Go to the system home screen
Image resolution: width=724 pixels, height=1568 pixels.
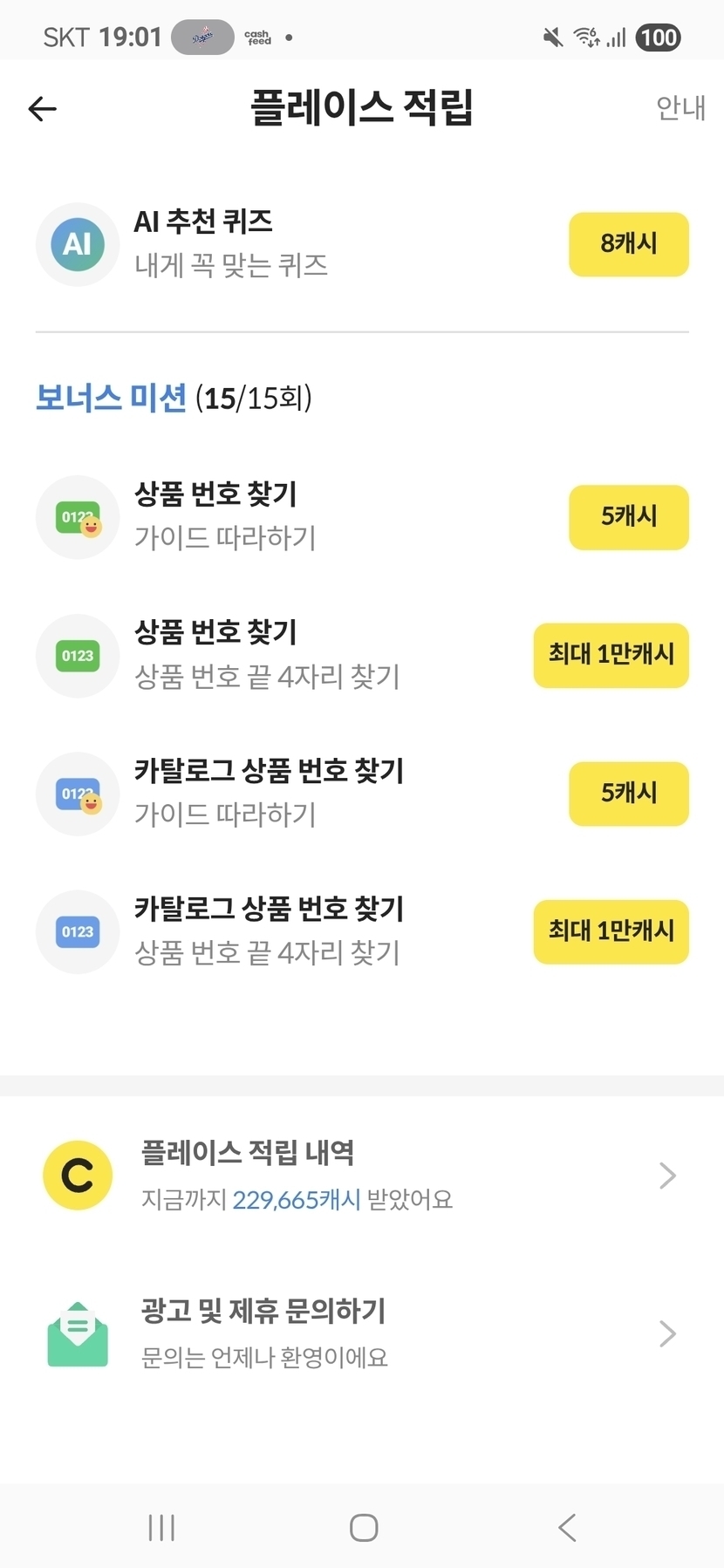363,1527
